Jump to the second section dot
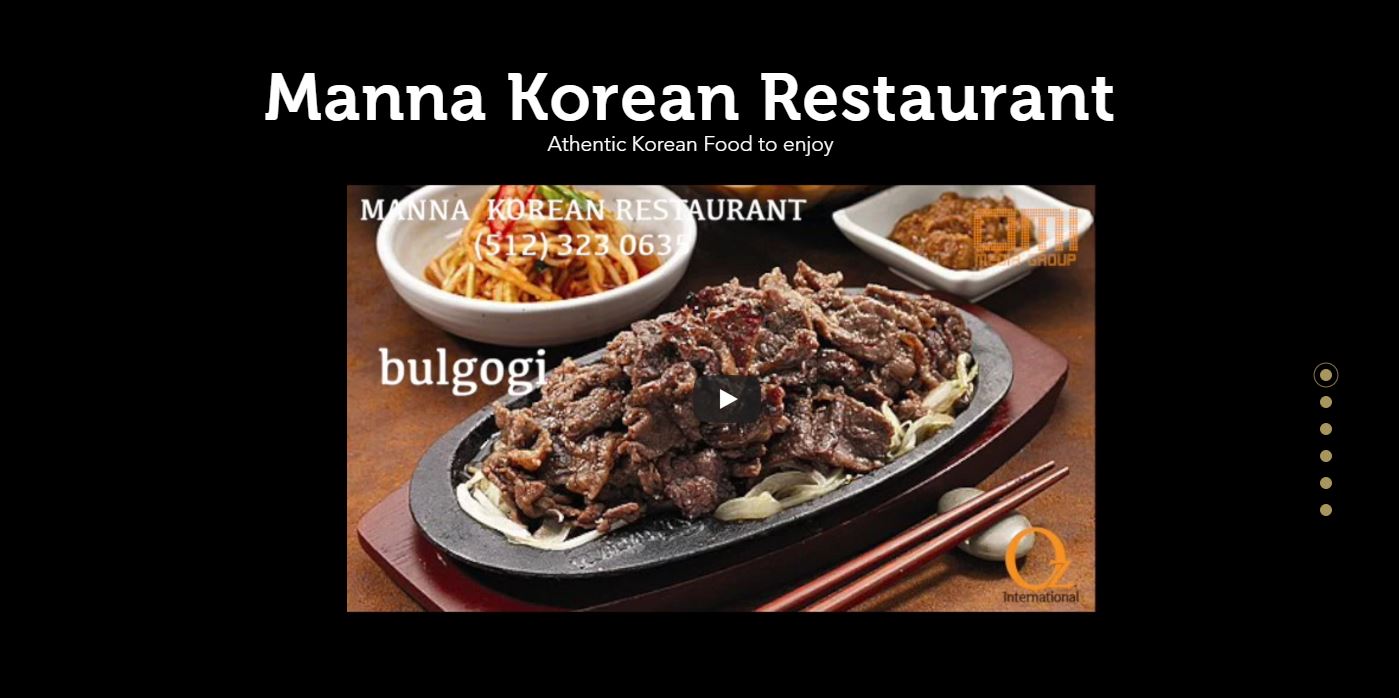1399x698 pixels. (1326, 402)
